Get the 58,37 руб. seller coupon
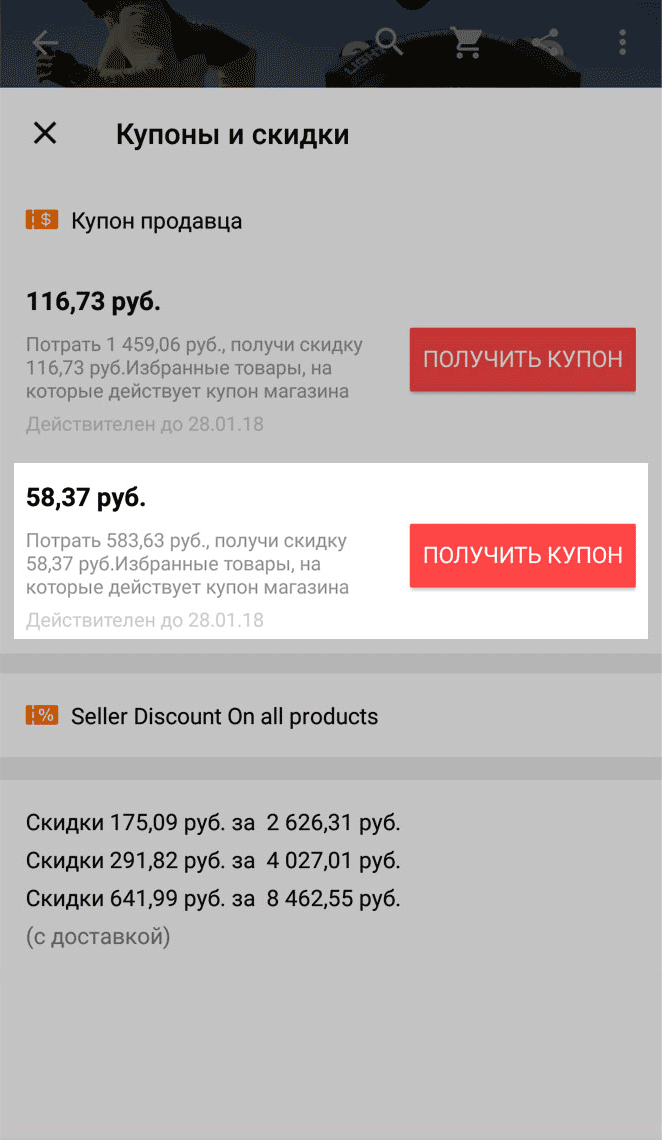 522,555
